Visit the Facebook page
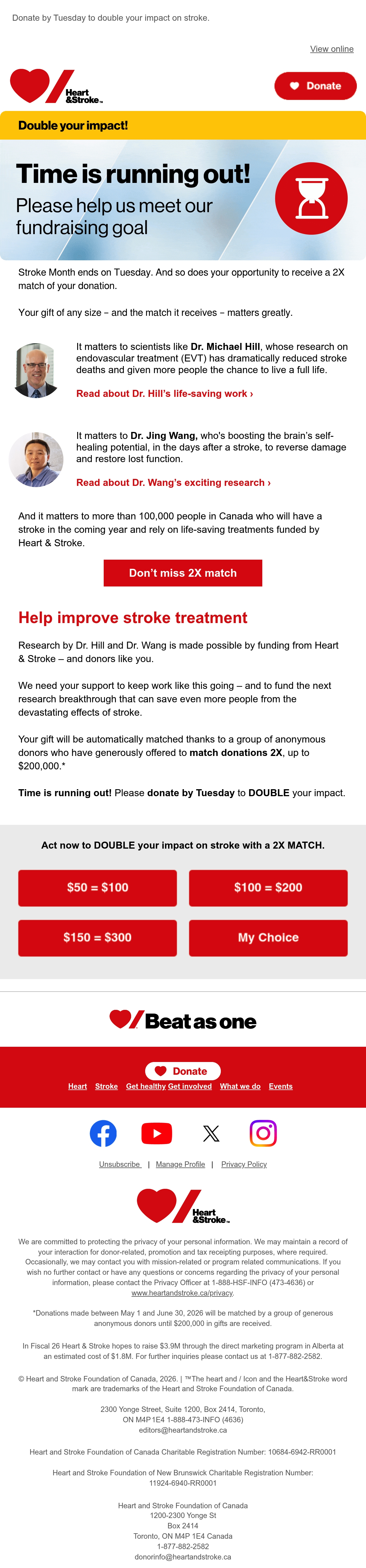The image size is (366, 1568). [x=103, y=1133]
